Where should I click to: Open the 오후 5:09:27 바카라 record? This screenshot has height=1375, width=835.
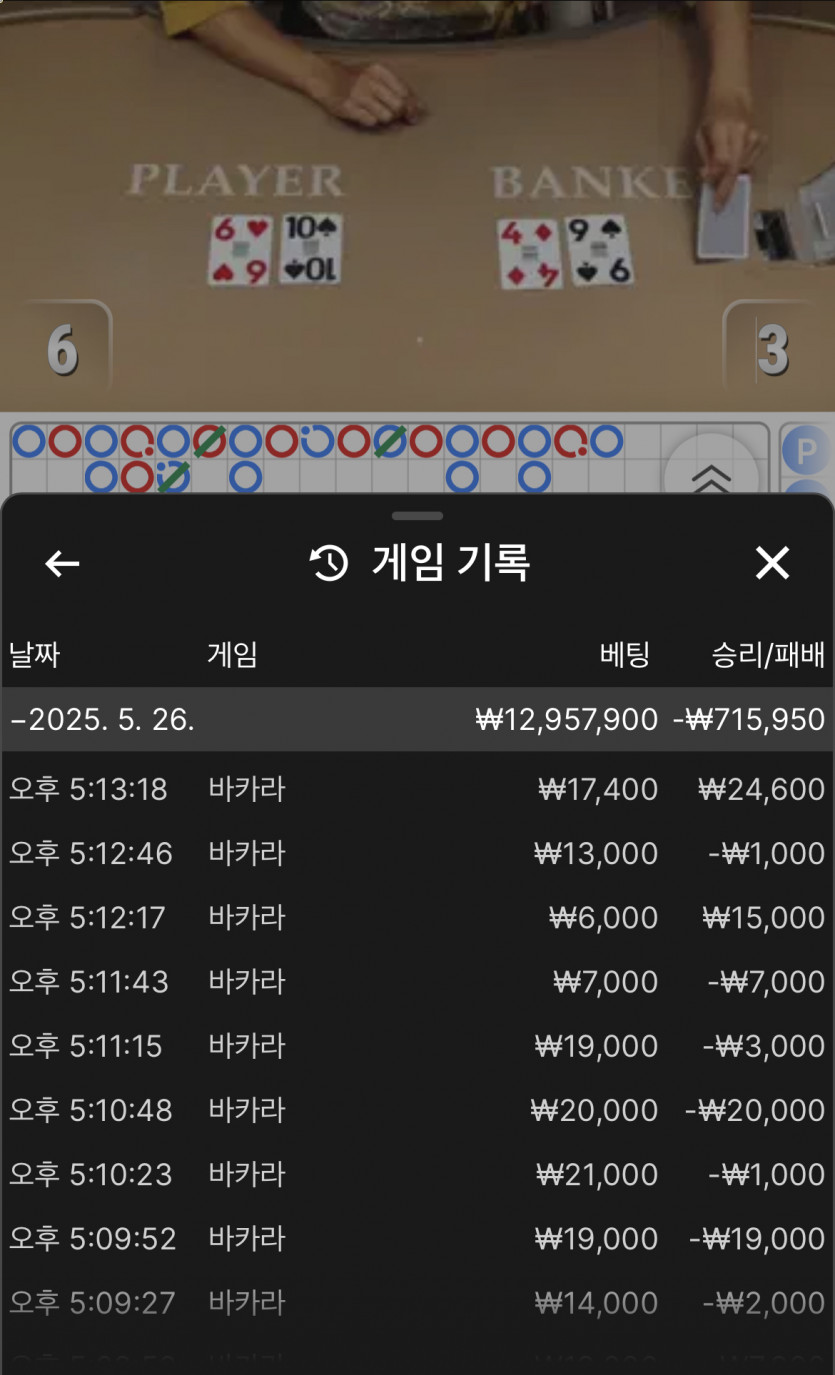(x=417, y=1302)
